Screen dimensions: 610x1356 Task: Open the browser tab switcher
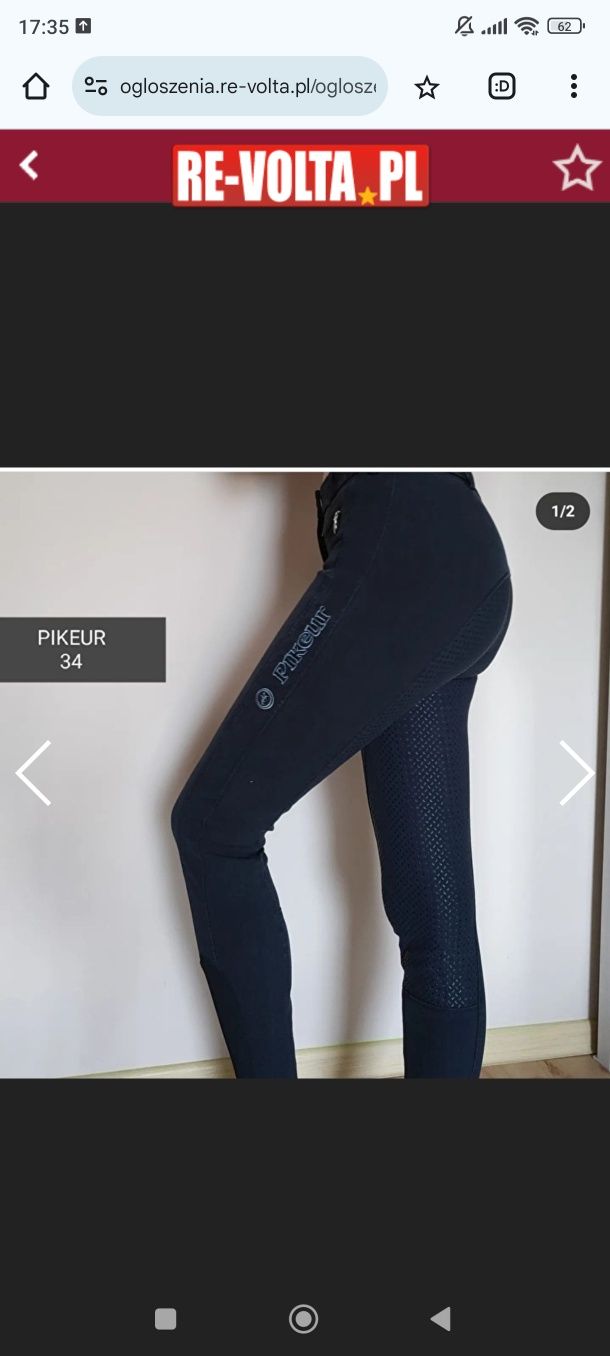(501, 87)
